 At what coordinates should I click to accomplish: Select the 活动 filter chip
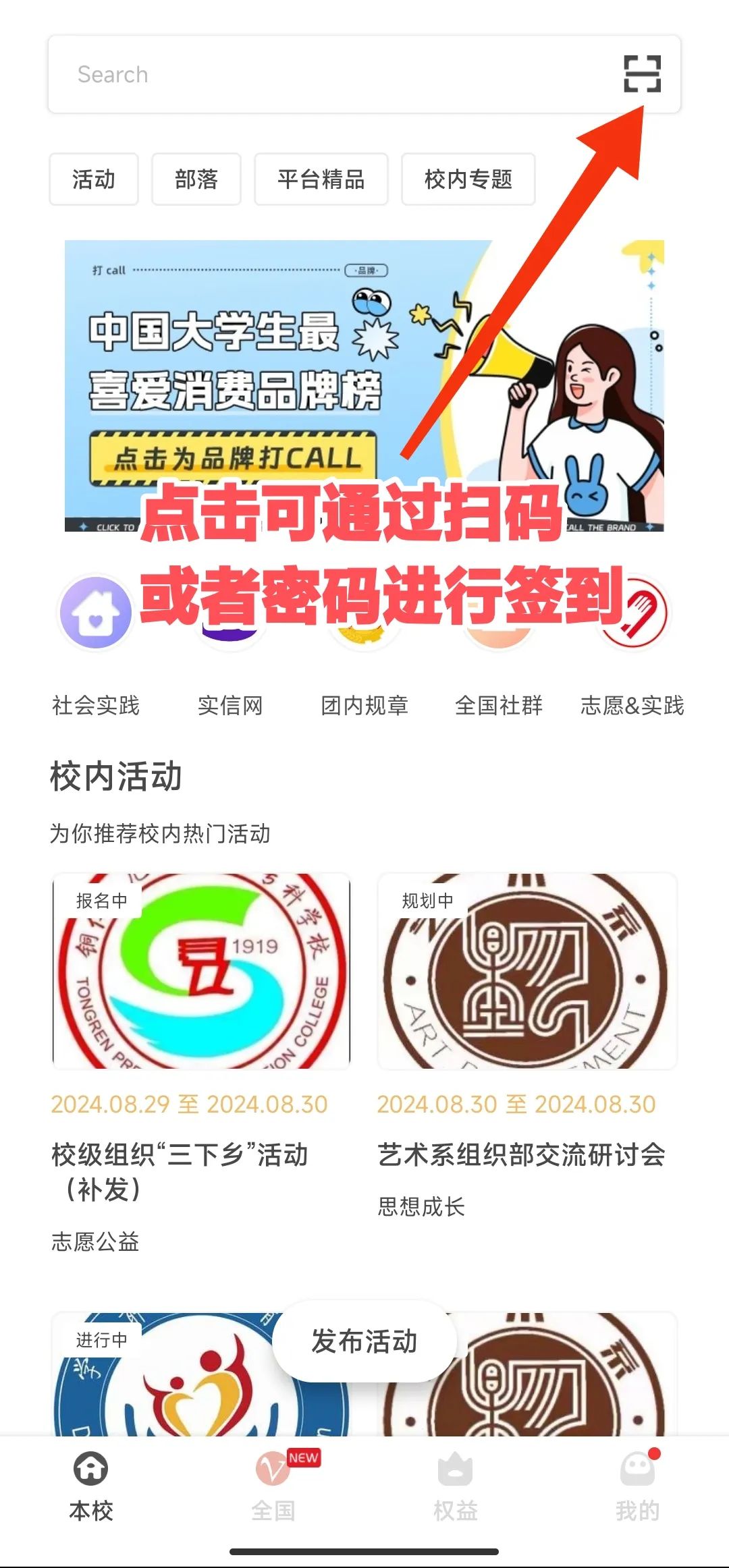[x=93, y=179]
